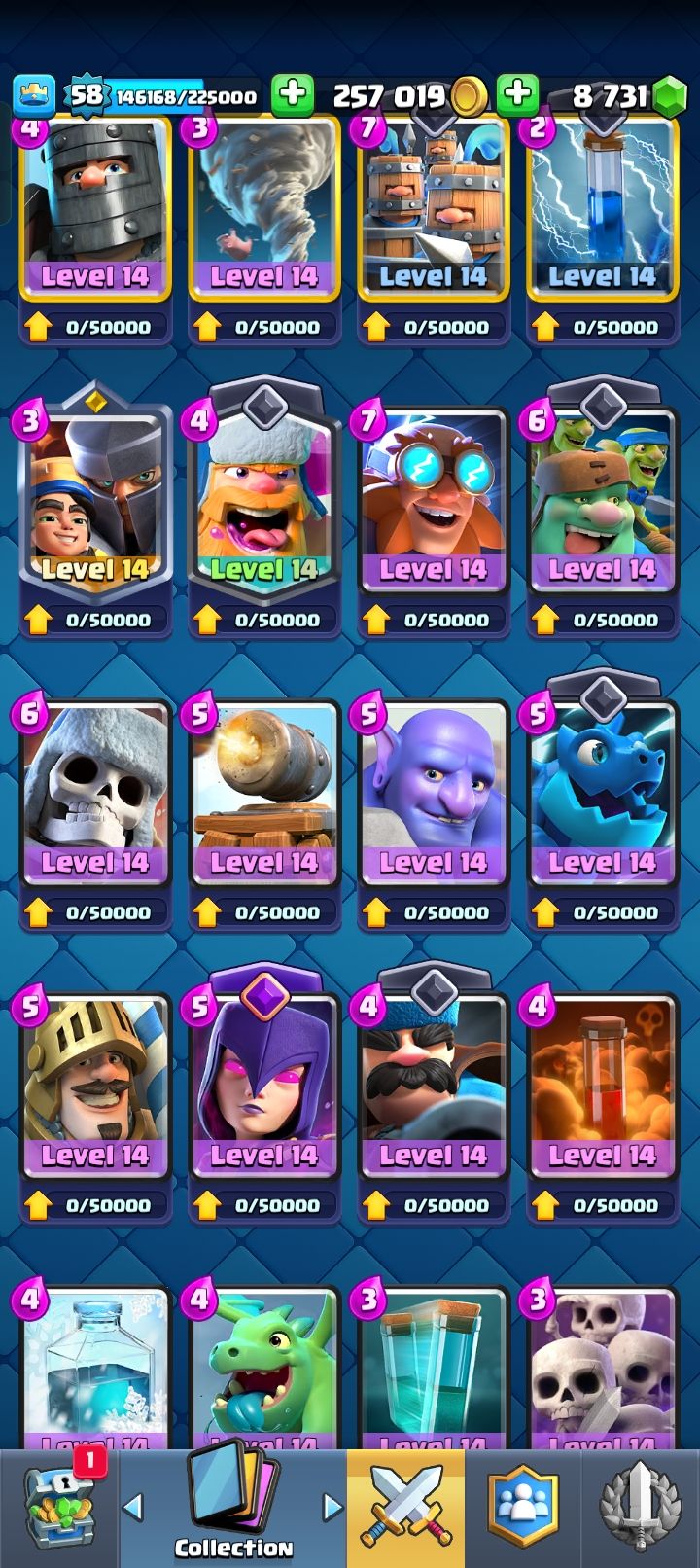
Task: Open the Electro Giant card
Action: pyautogui.click(x=434, y=501)
